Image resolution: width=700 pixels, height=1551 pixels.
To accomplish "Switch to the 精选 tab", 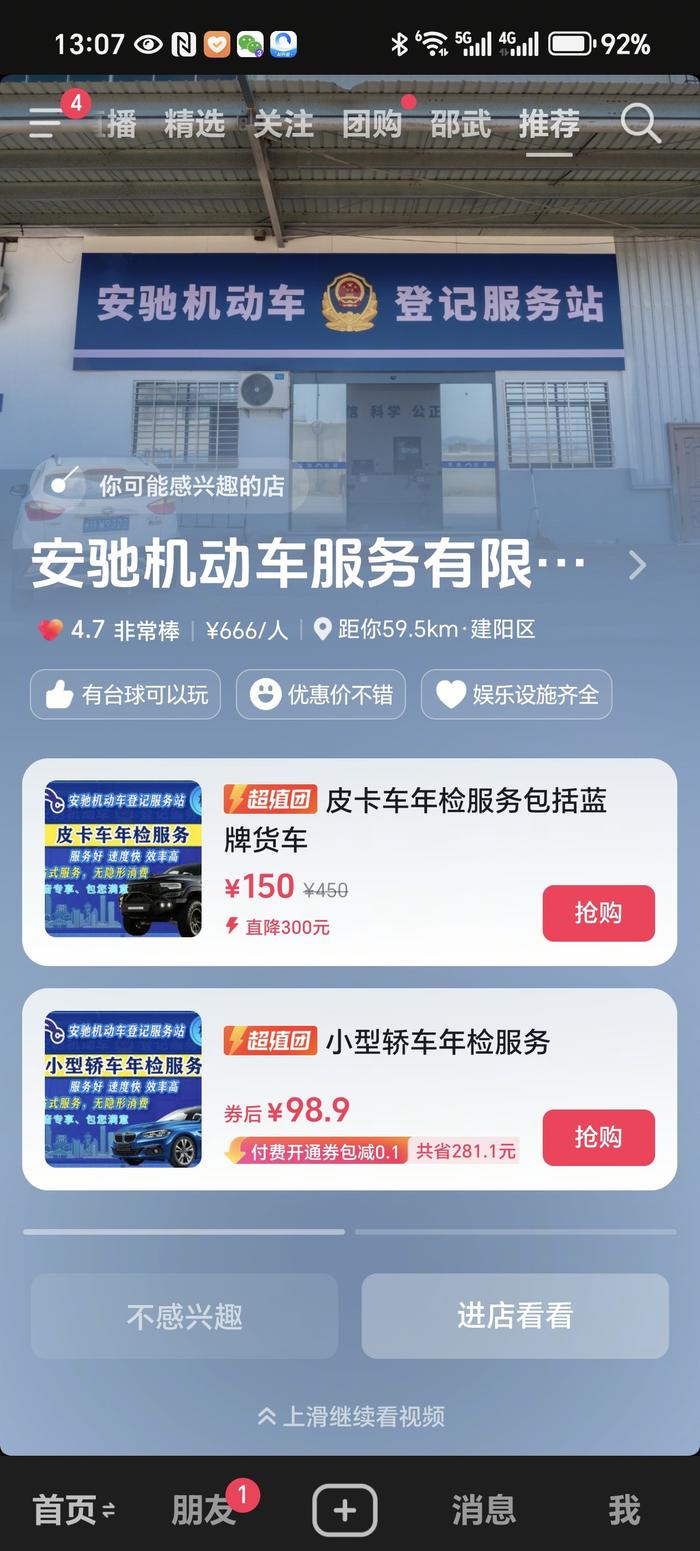I will pos(194,124).
